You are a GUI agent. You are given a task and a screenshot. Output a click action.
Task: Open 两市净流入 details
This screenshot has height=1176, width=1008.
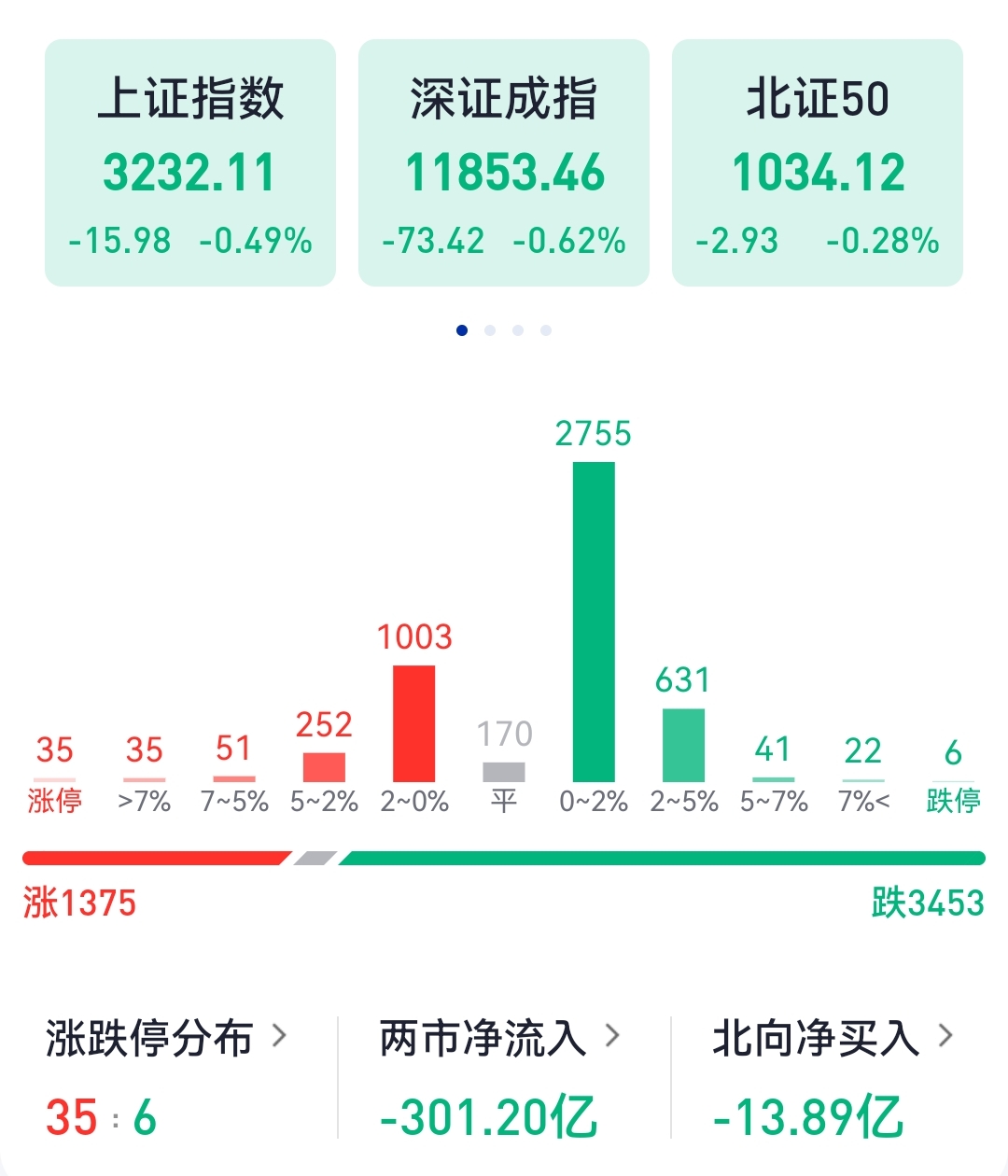pyautogui.click(x=499, y=1038)
